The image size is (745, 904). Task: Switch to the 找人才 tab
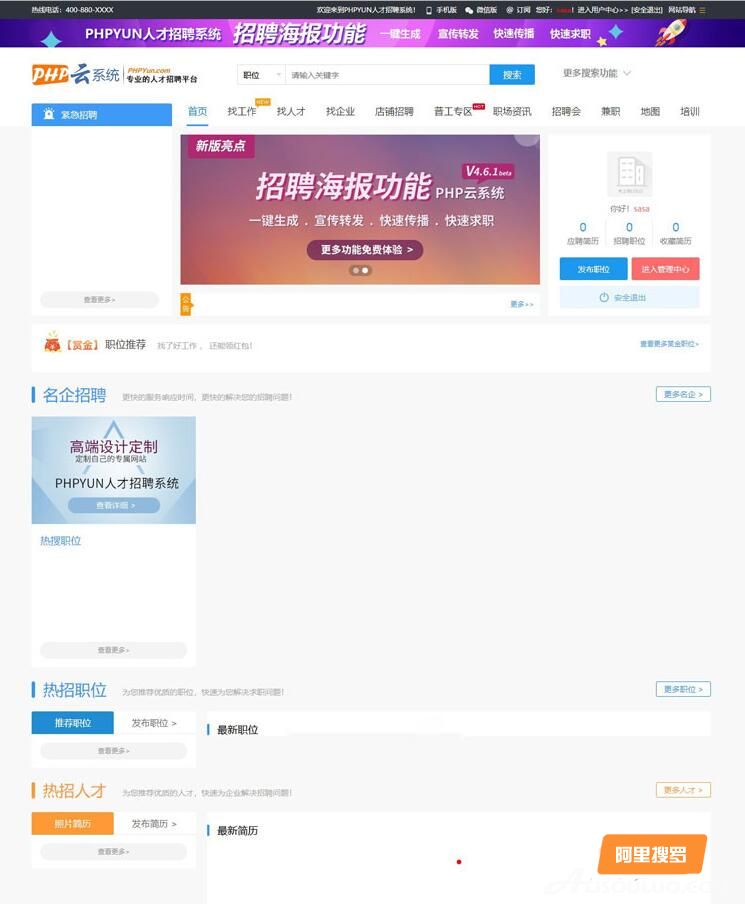(x=291, y=111)
